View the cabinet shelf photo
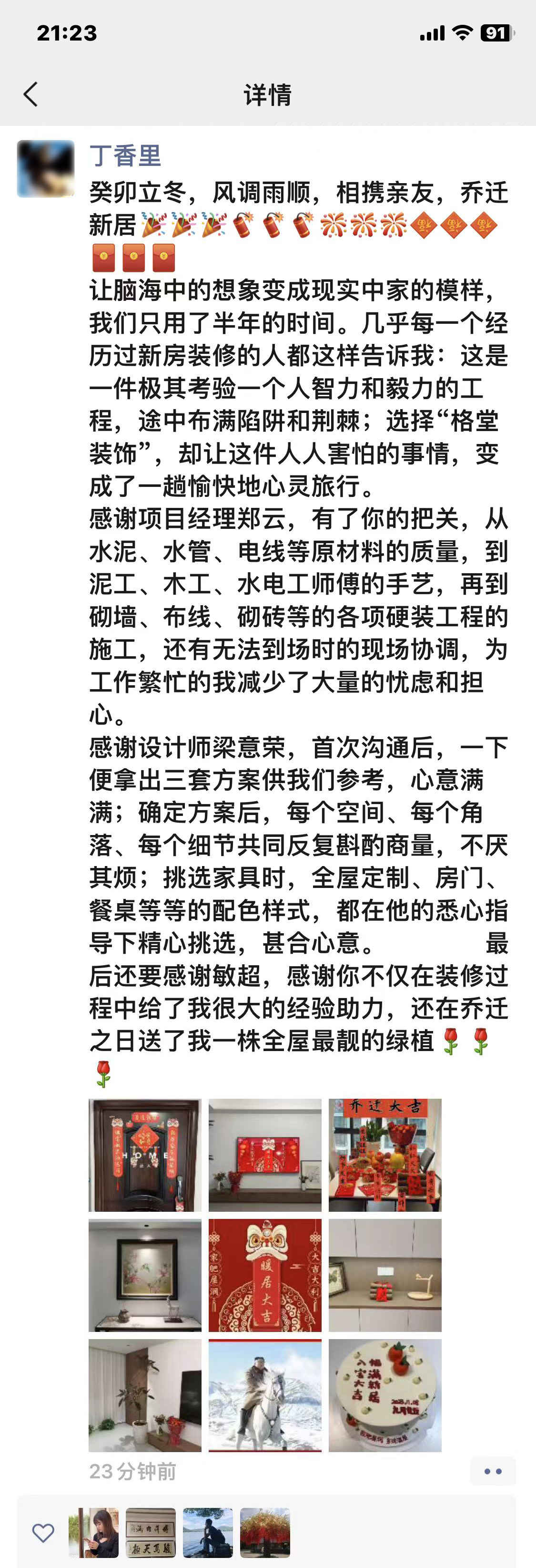The height and width of the screenshot is (1568, 536). click(384, 1275)
